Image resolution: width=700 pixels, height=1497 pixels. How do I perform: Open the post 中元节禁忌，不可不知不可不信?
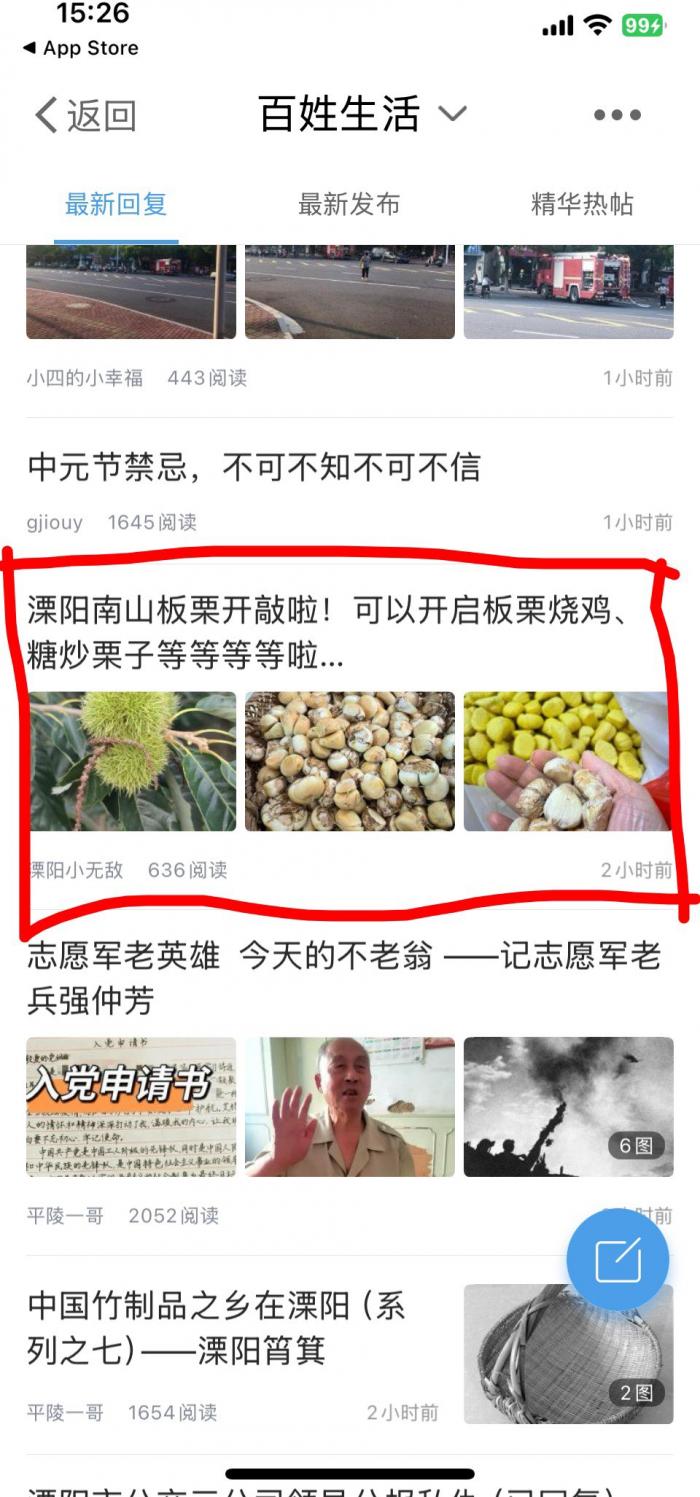254,467
